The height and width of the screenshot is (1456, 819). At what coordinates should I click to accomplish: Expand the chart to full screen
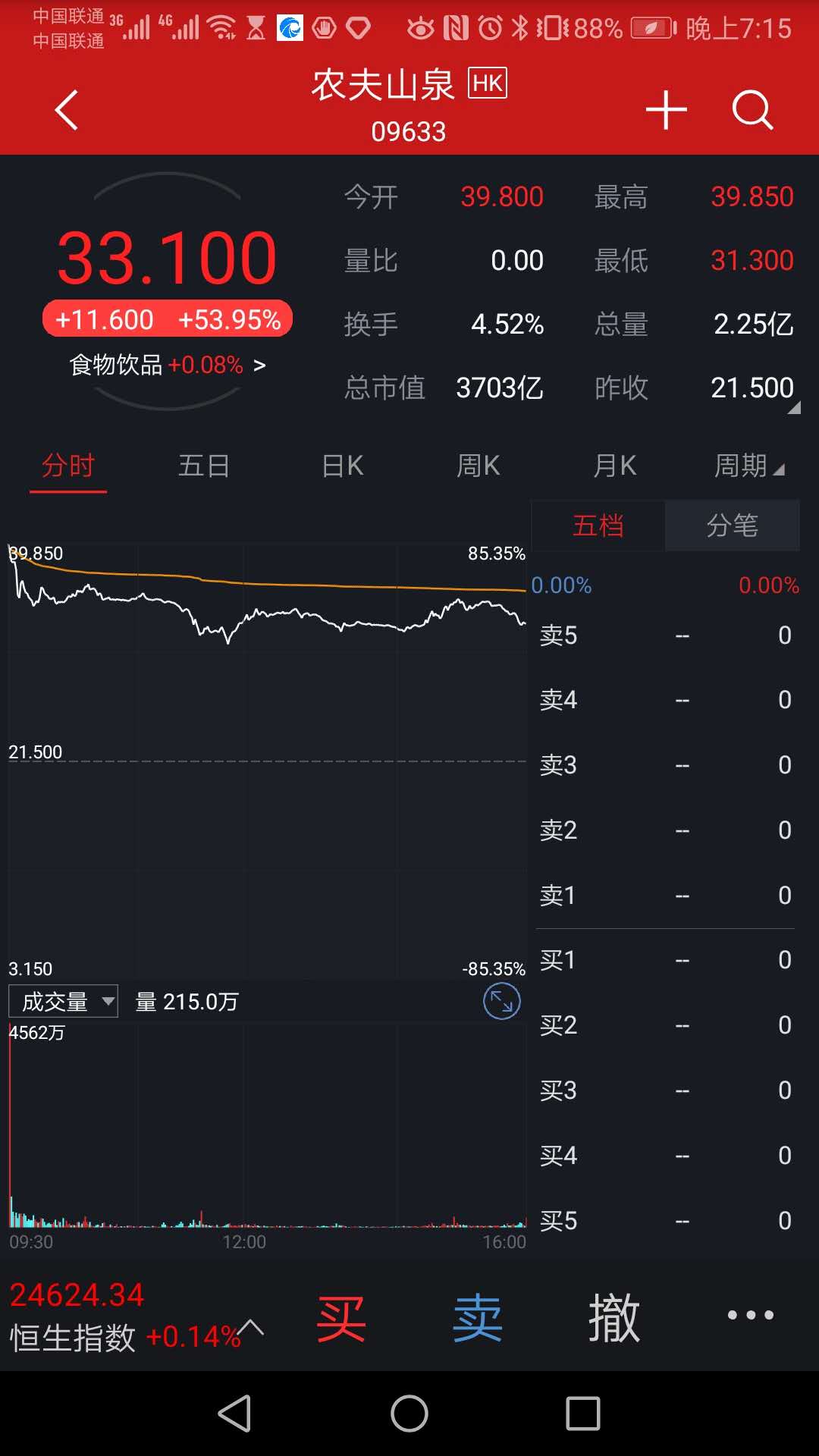502,1001
